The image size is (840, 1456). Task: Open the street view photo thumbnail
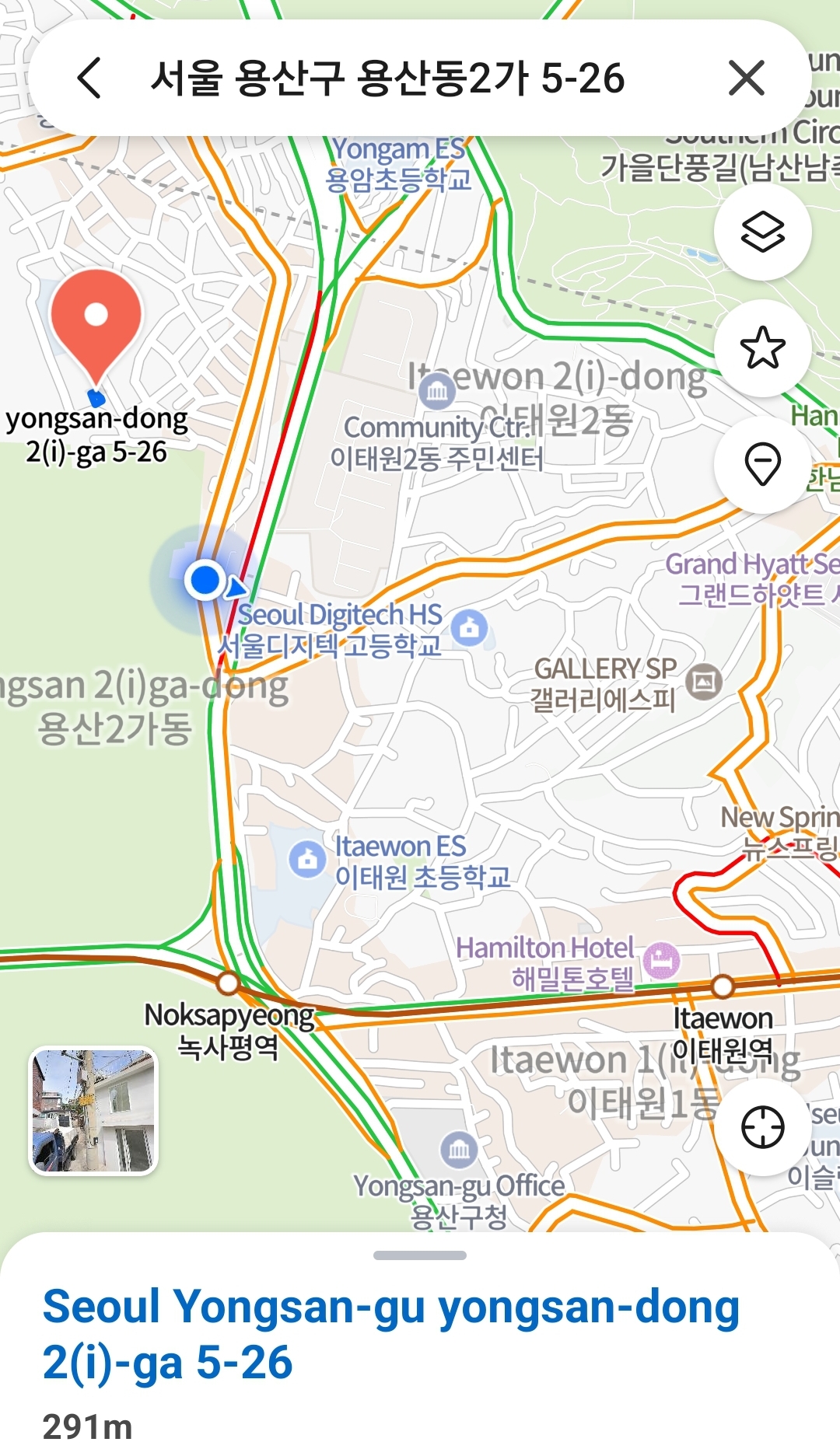(93, 1110)
